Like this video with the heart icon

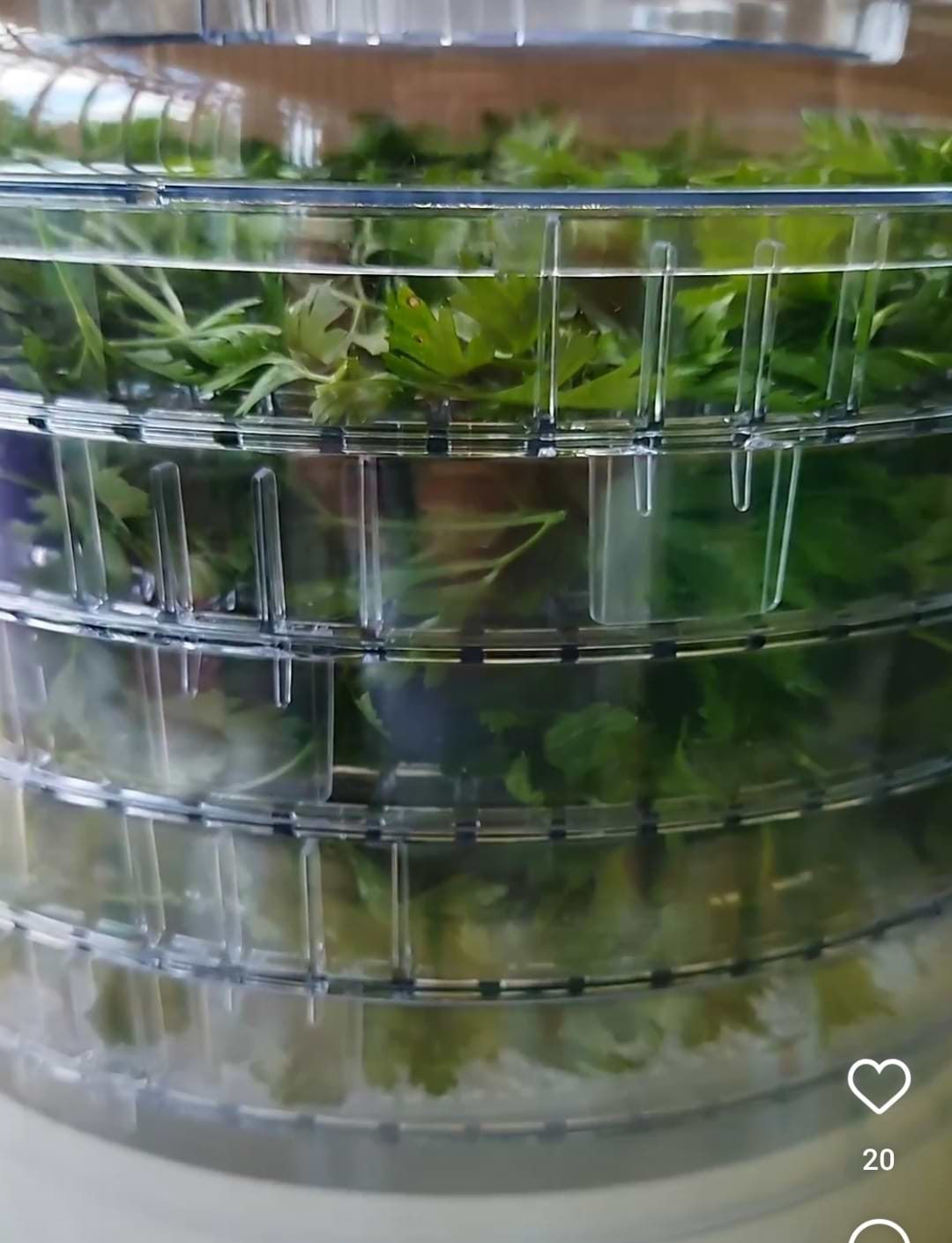(878, 1086)
